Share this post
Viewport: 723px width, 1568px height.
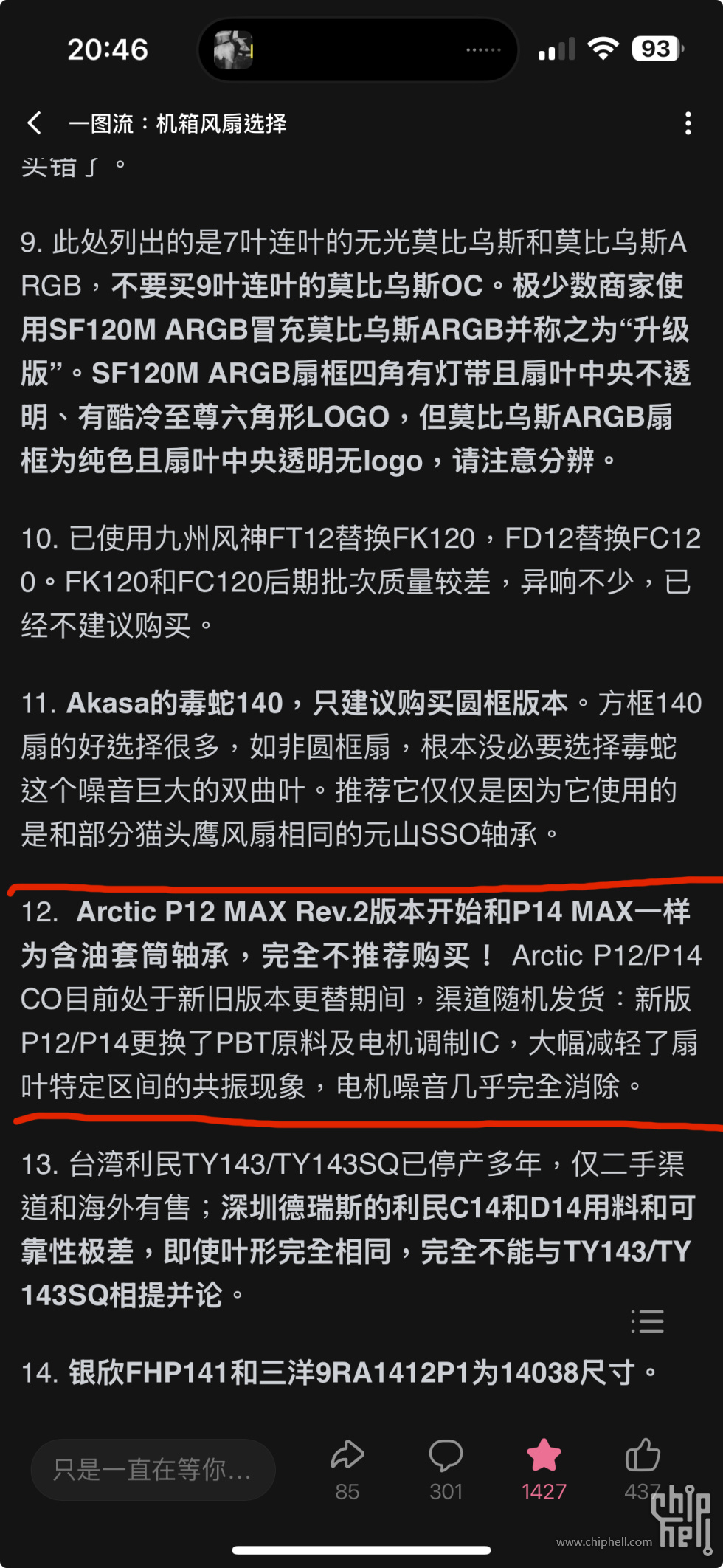click(347, 1456)
